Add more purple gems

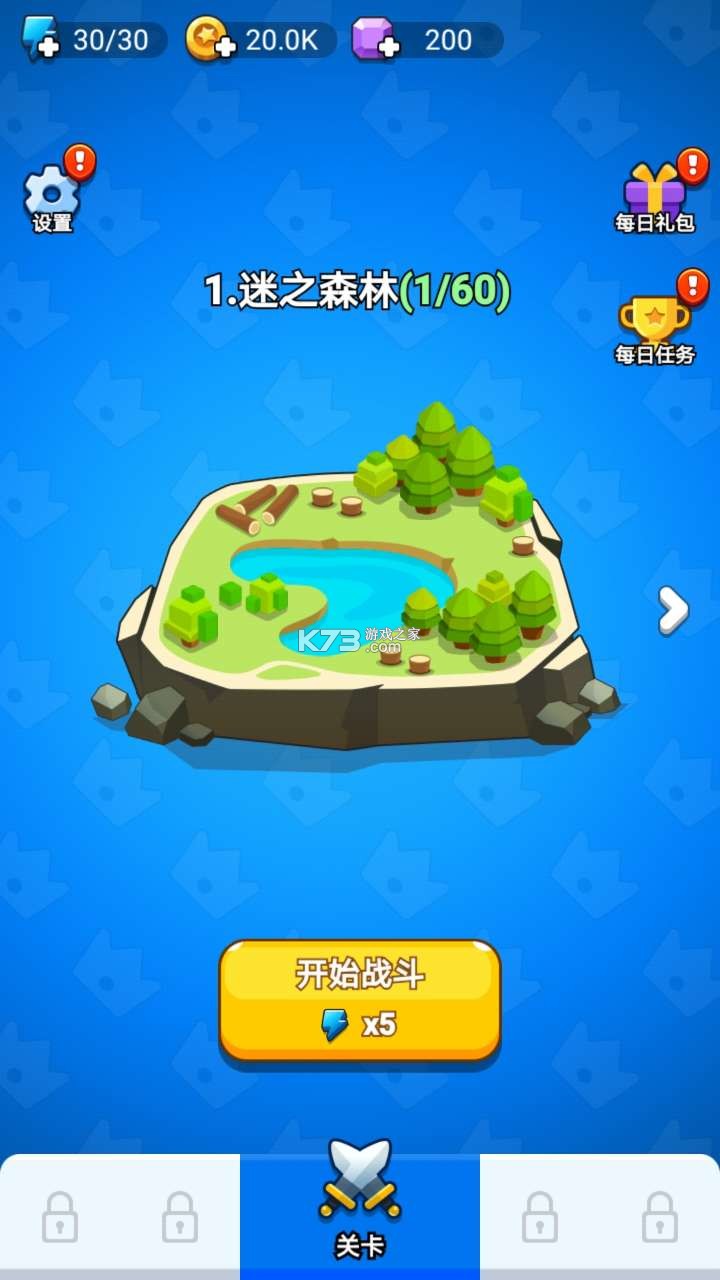[x=375, y=40]
